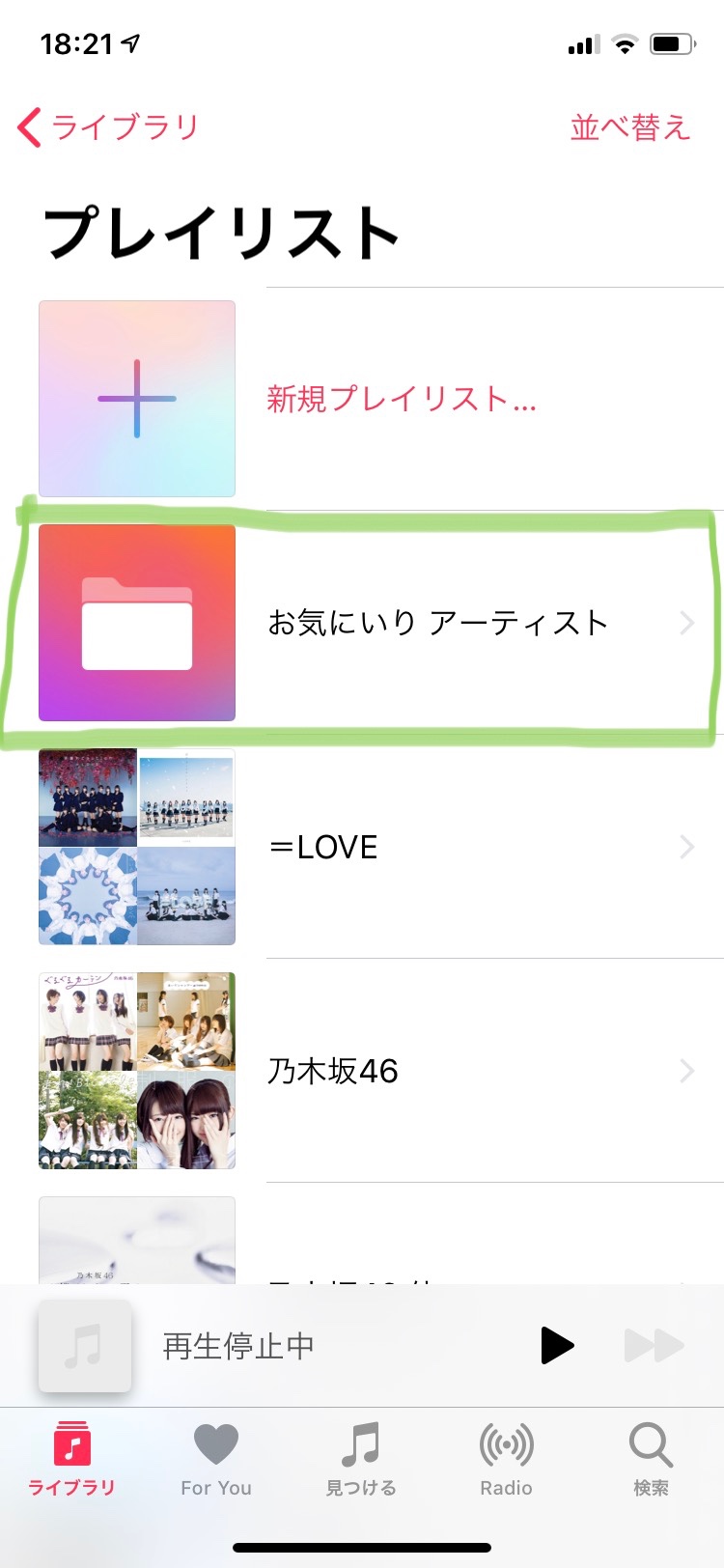Switch to the 見つける tab
Viewport: 724px width, 1568px height.
pyautogui.click(x=361, y=1459)
